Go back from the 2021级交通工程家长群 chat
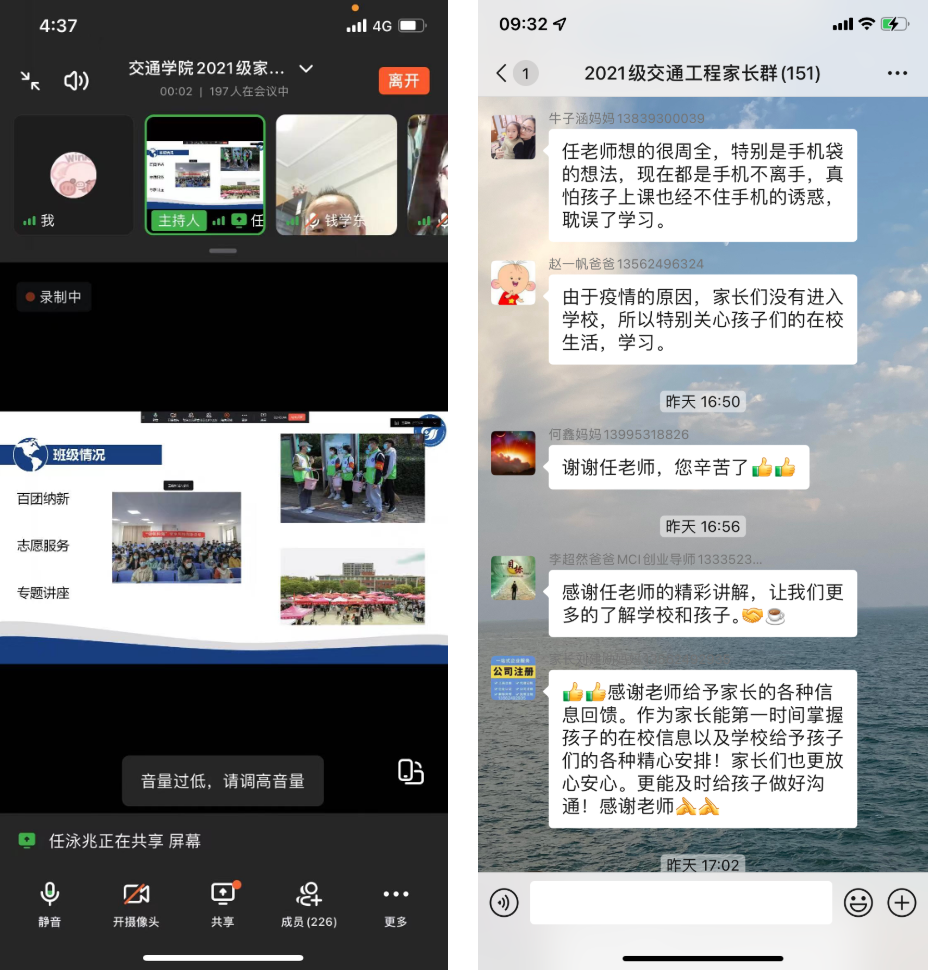The height and width of the screenshot is (975, 928). pyautogui.click(x=502, y=73)
